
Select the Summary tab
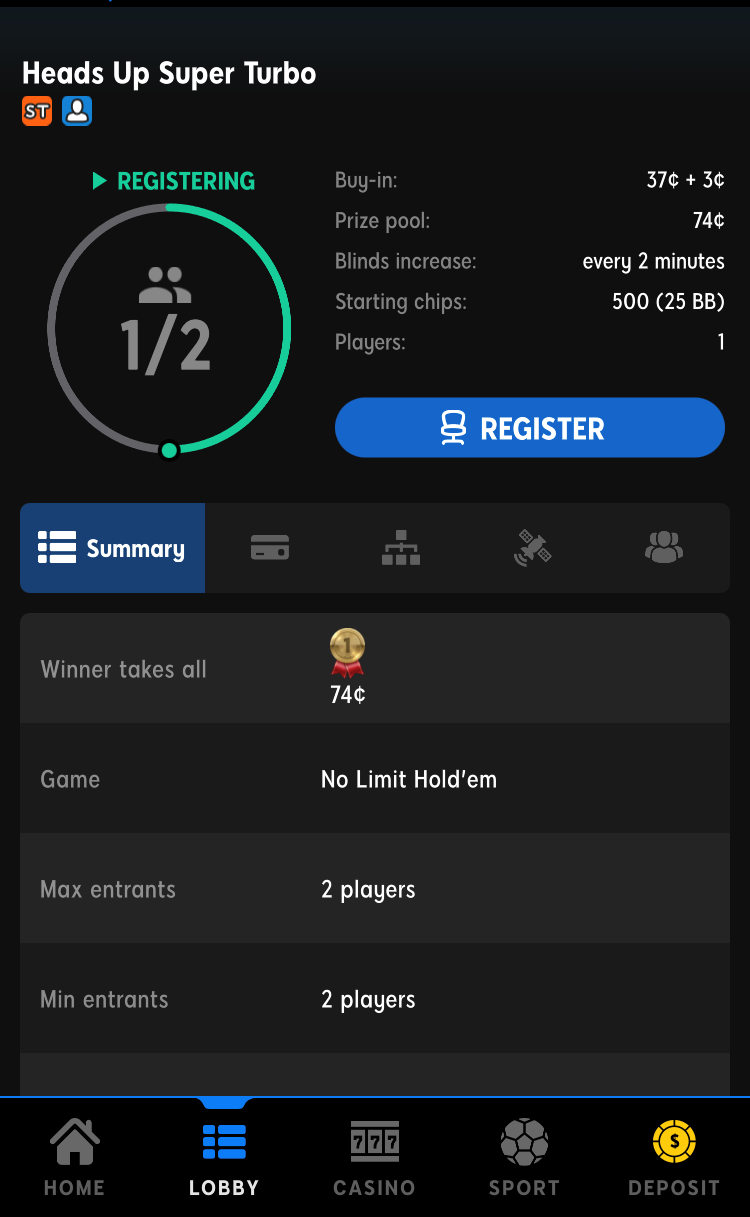(x=112, y=548)
